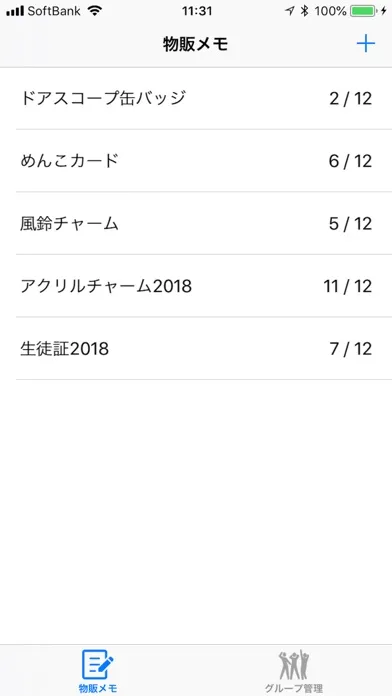Select the 風鈴チャーム row
This screenshot has width=392, height=696.
196,224
